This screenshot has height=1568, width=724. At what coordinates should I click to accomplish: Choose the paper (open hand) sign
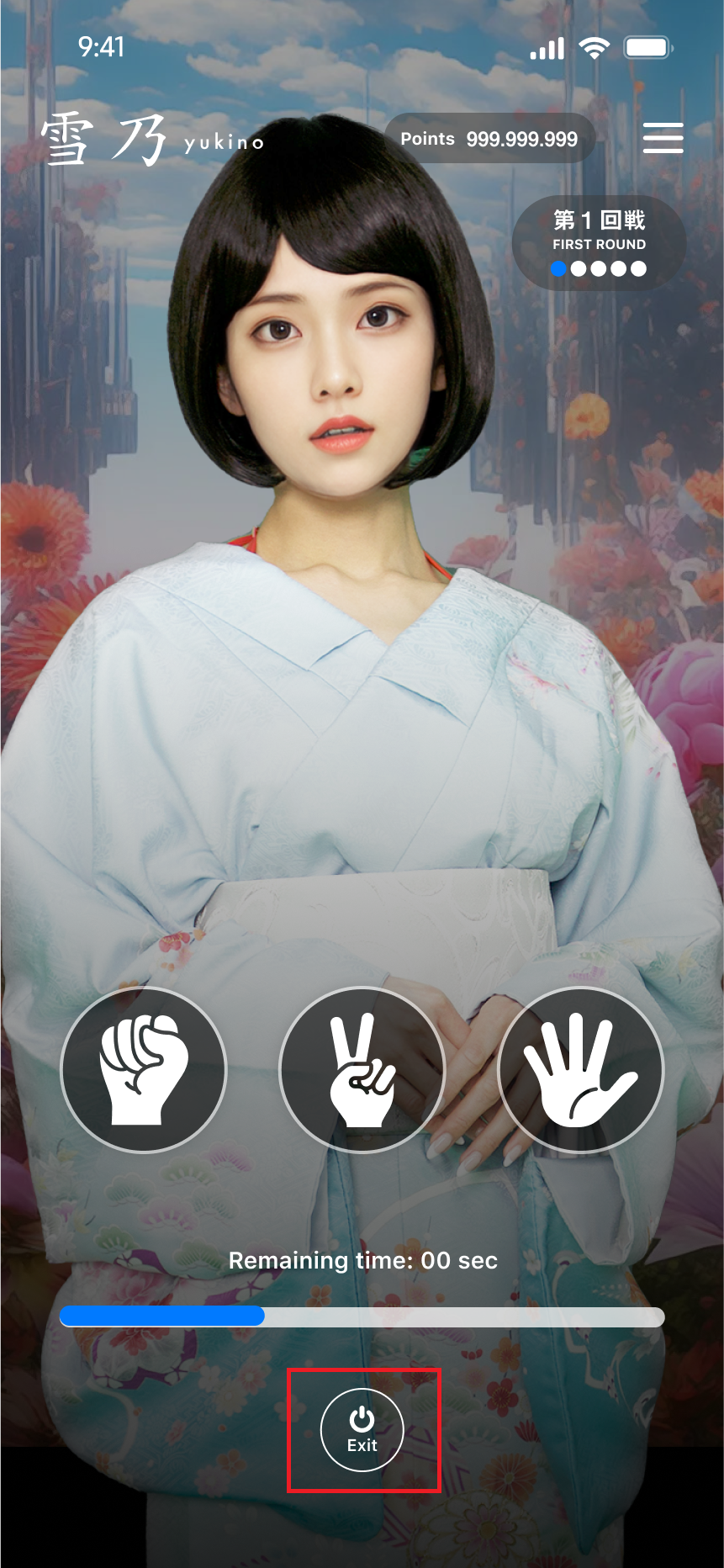coord(580,1069)
